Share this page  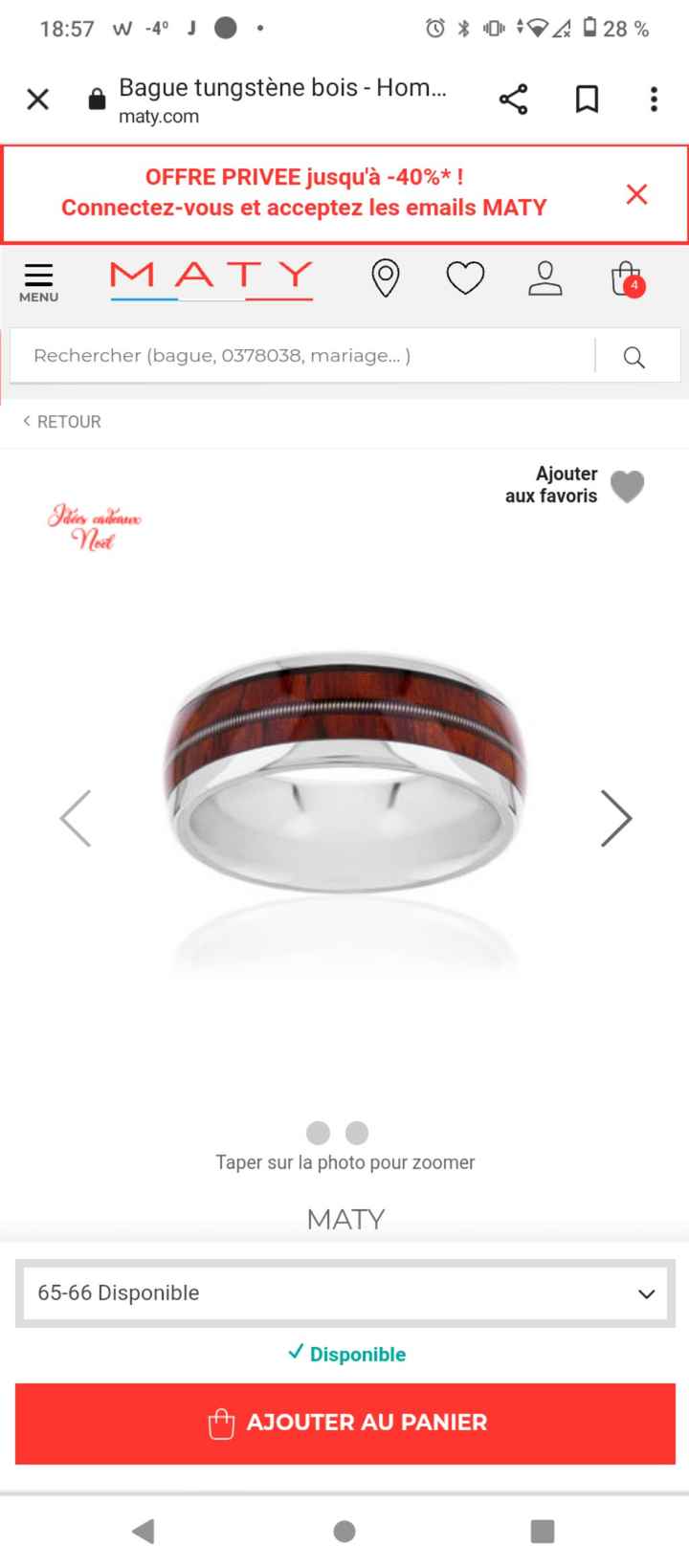pyautogui.click(x=513, y=99)
